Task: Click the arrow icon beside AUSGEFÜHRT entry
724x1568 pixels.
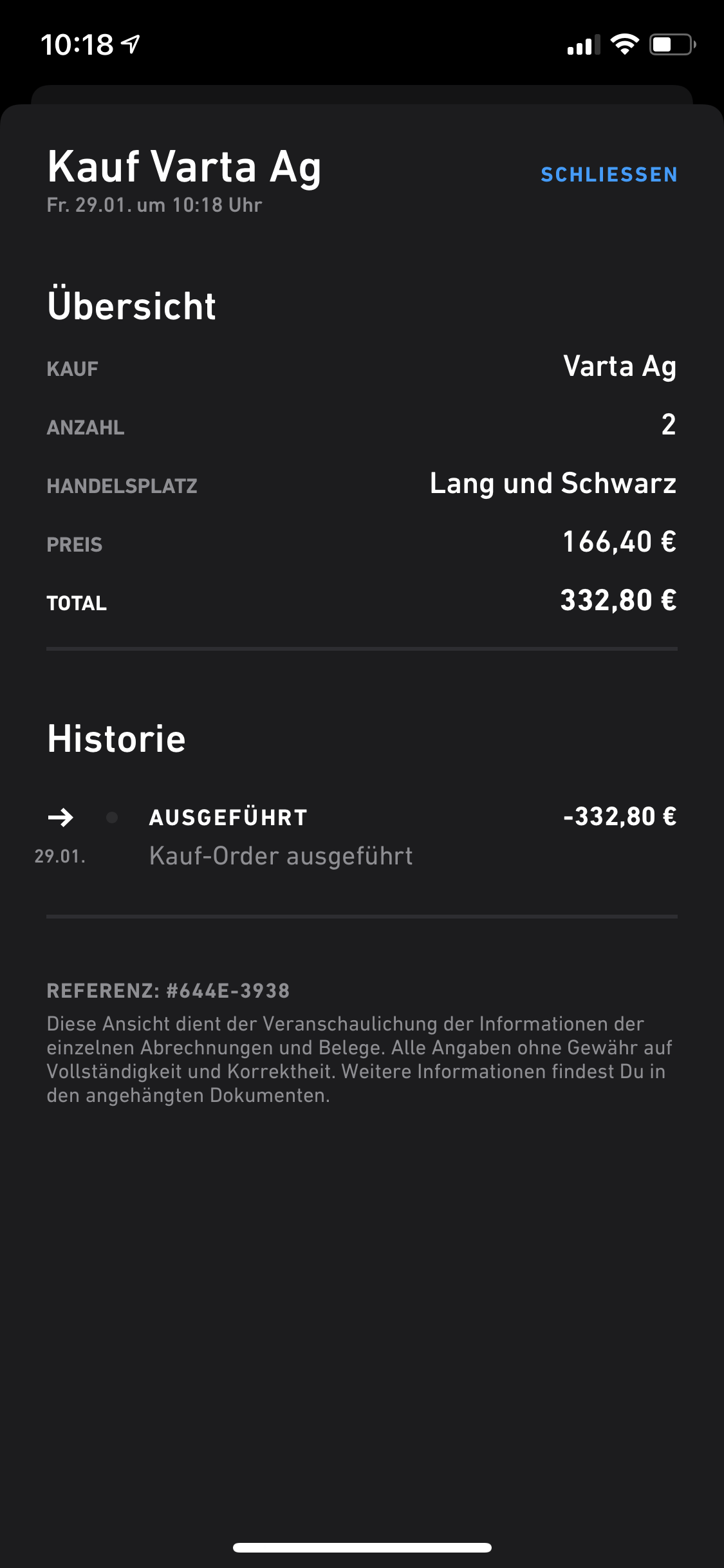Action: point(62,818)
